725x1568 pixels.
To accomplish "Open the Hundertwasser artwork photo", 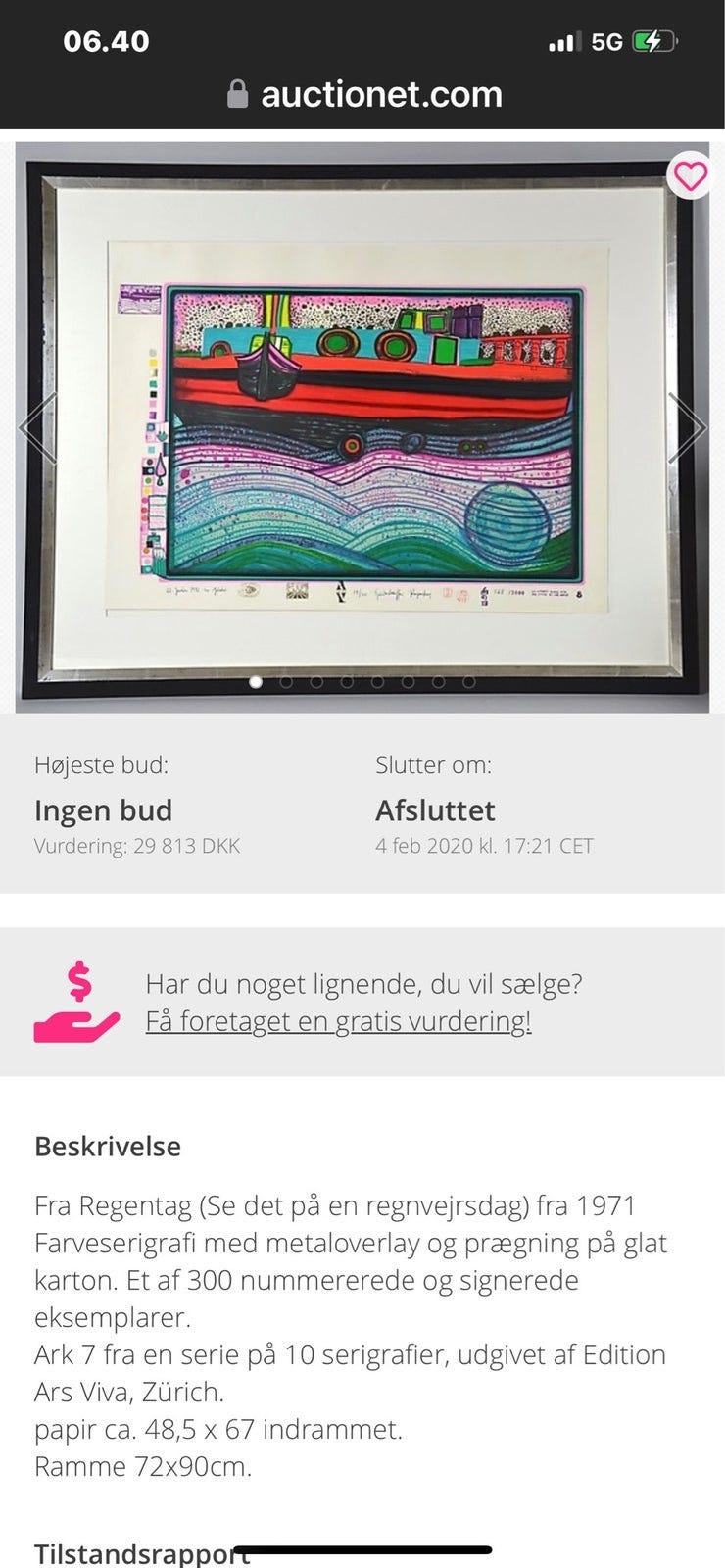I will tap(362, 421).
